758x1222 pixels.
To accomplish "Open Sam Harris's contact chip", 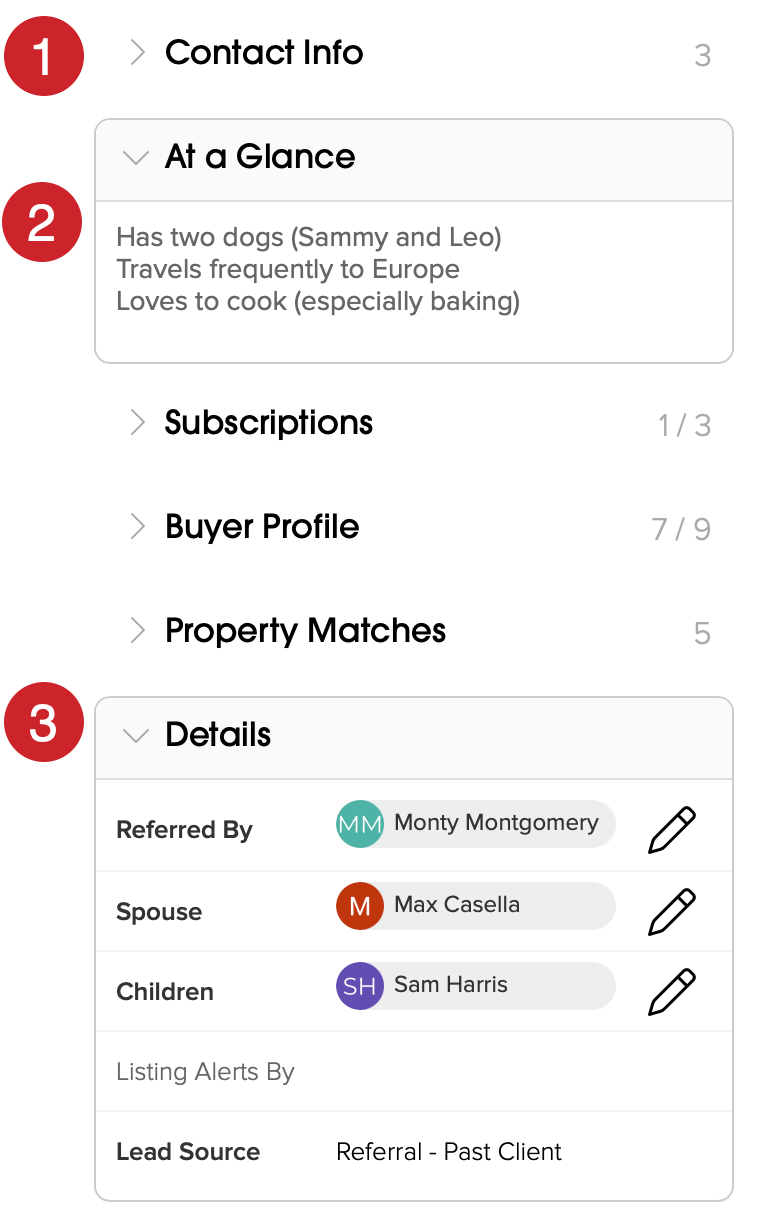I will 475,986.
